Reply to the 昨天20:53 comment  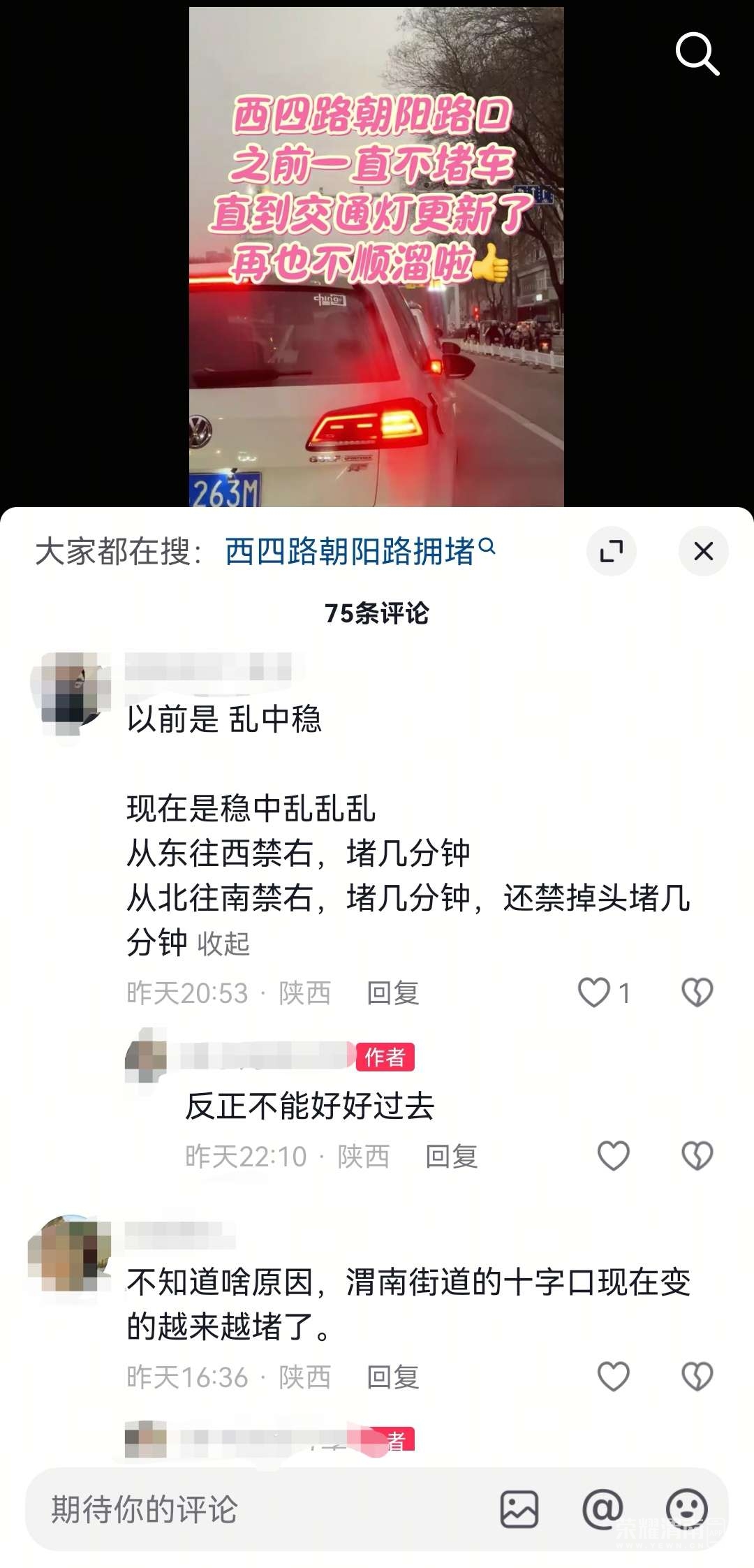[392, 992]
